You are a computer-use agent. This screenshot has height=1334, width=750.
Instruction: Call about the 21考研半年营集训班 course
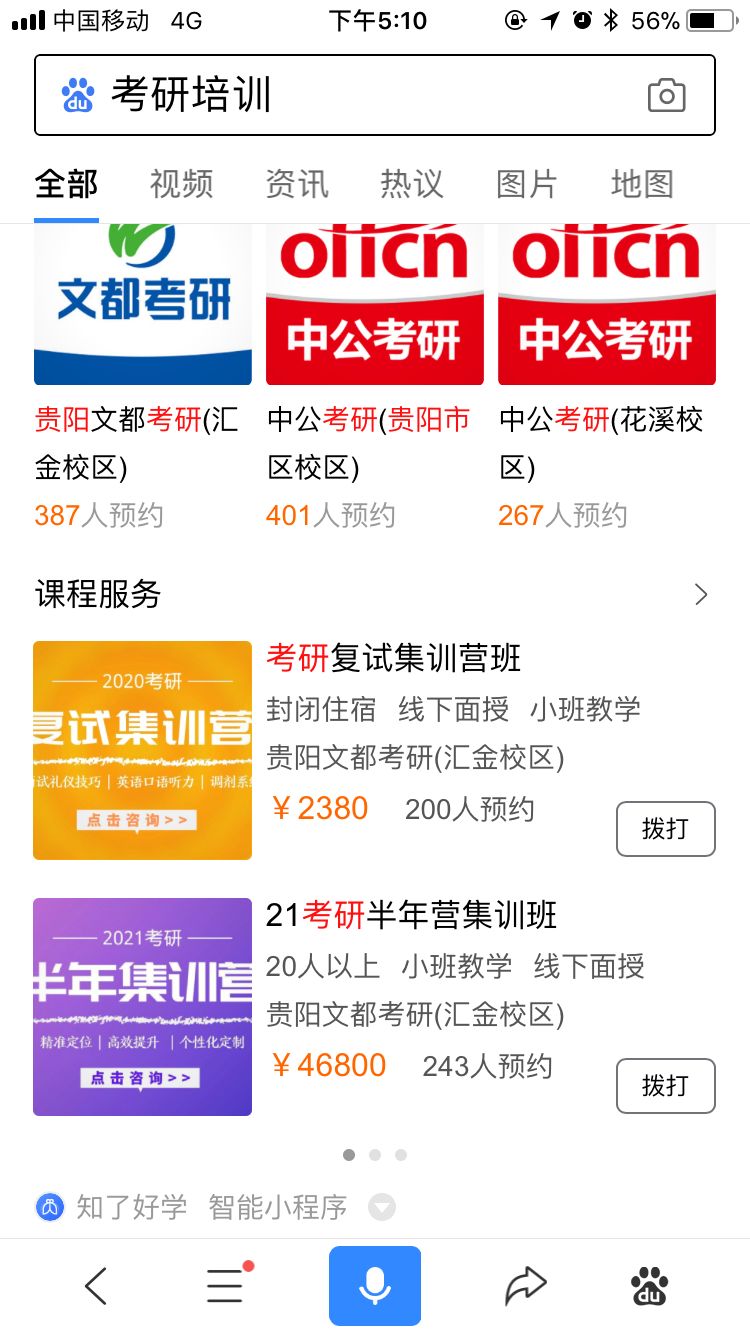pyautogui.click(x=665, y=1086)
